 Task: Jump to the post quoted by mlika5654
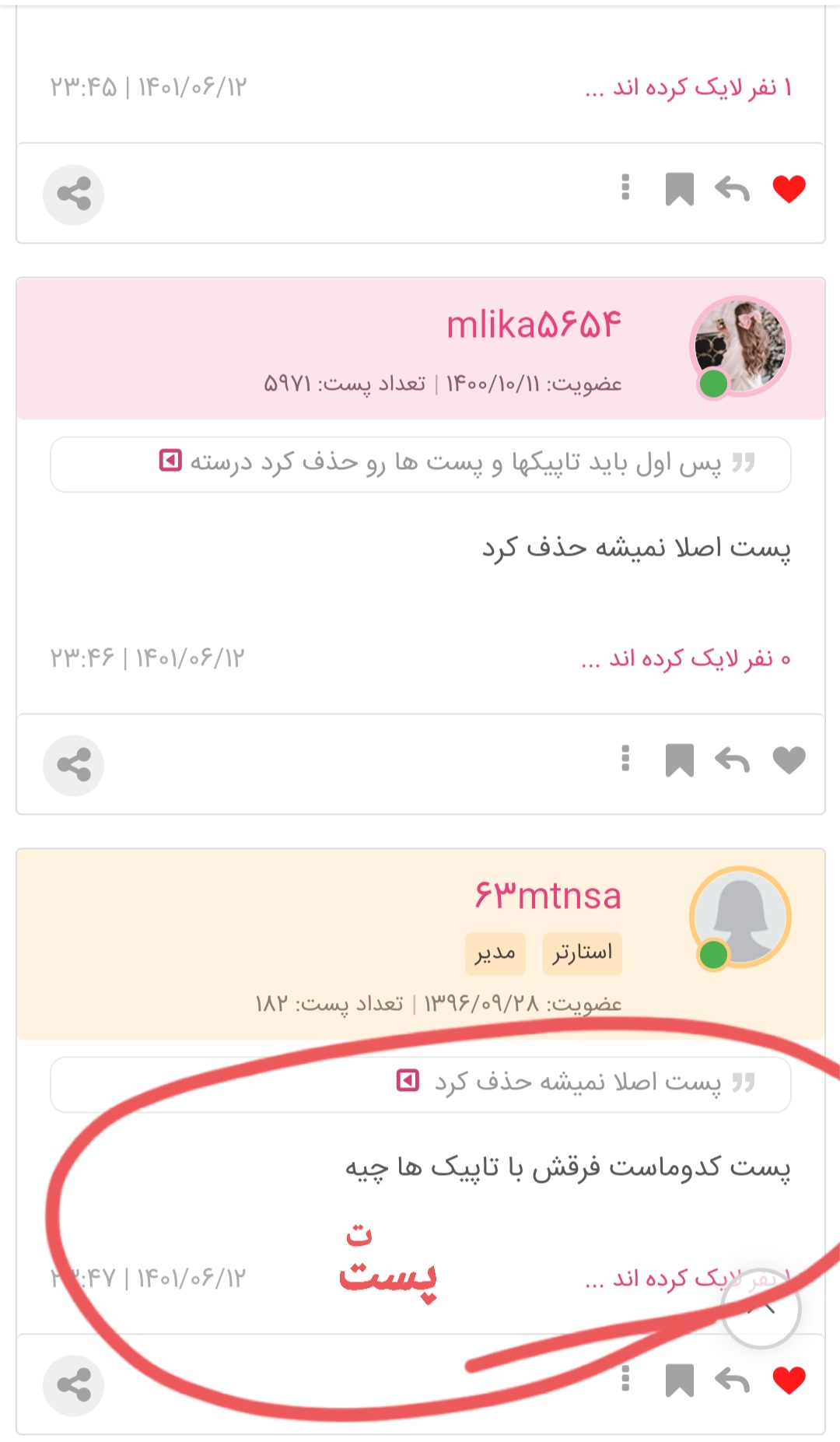170,461
